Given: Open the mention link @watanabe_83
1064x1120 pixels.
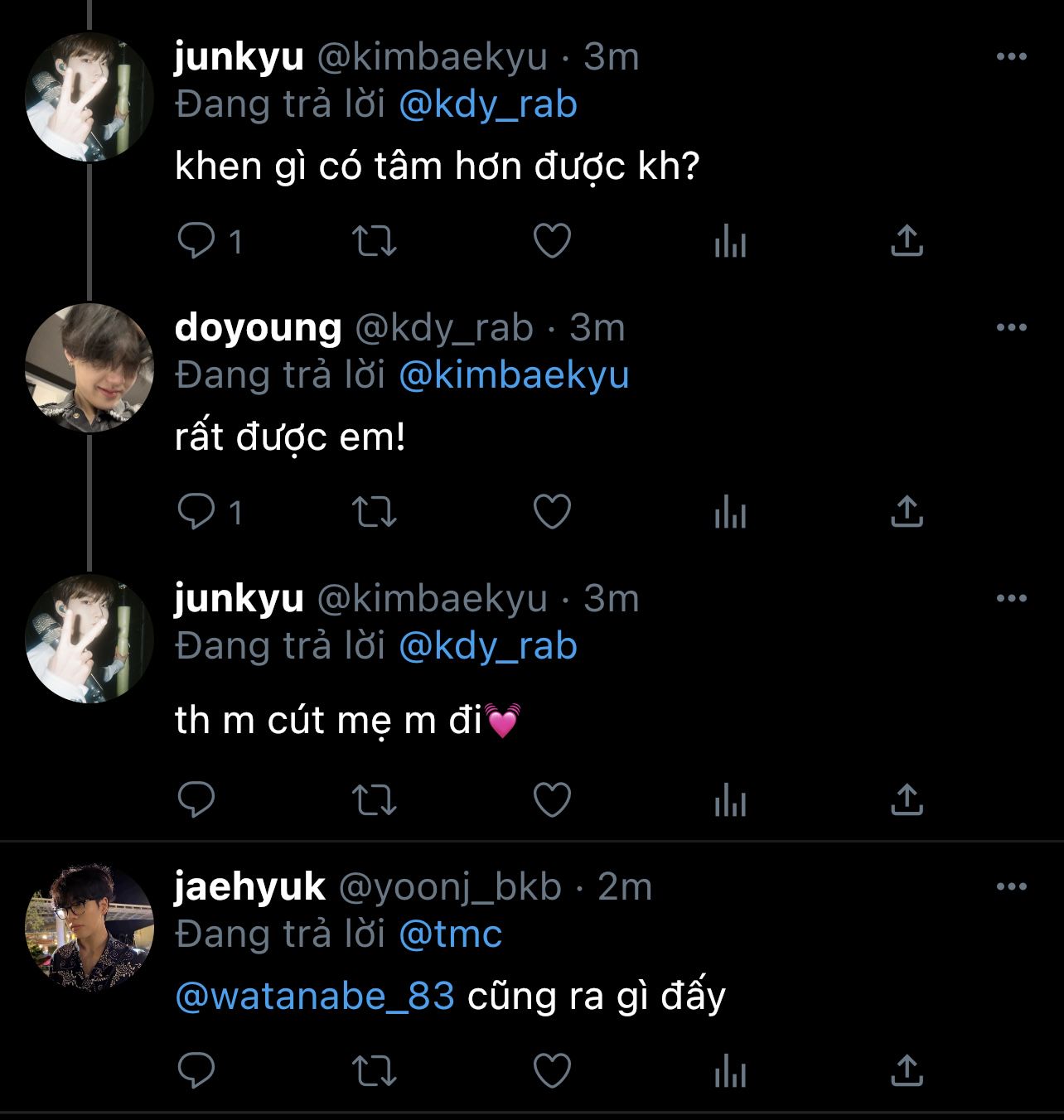Looking at the screenshot, I should click(315, 996).
